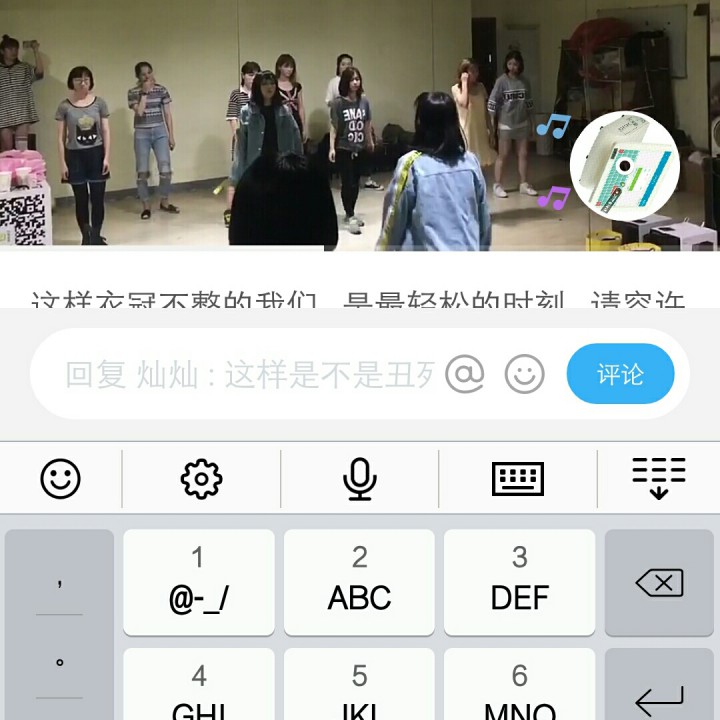Post the comment with 评论 button
Screen dimensions: 720x720
click(620, 375)
